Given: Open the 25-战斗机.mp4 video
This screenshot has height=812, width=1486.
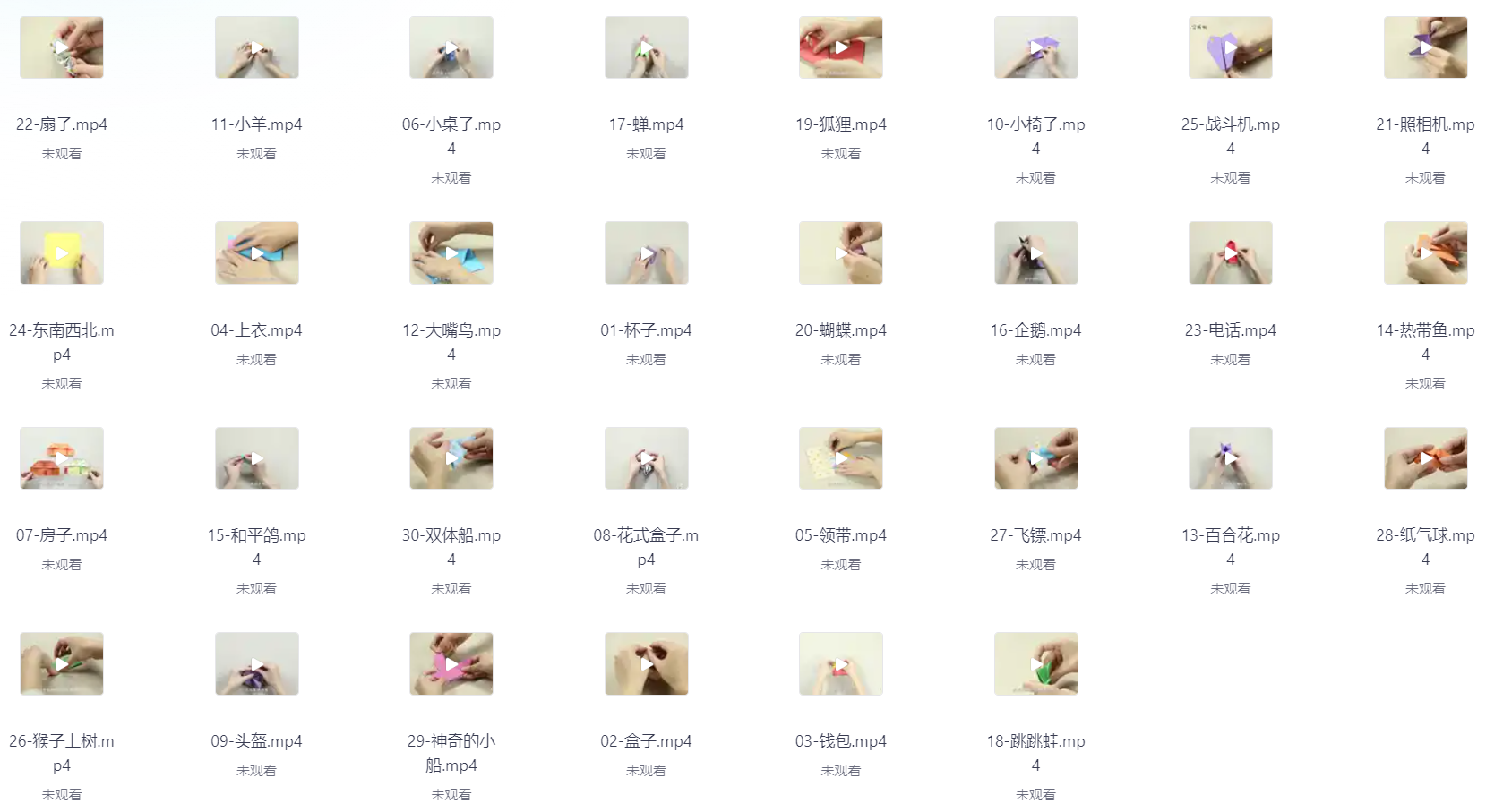Looking at the screenshot, I should pyautogui.click(x=1230, y=47).
